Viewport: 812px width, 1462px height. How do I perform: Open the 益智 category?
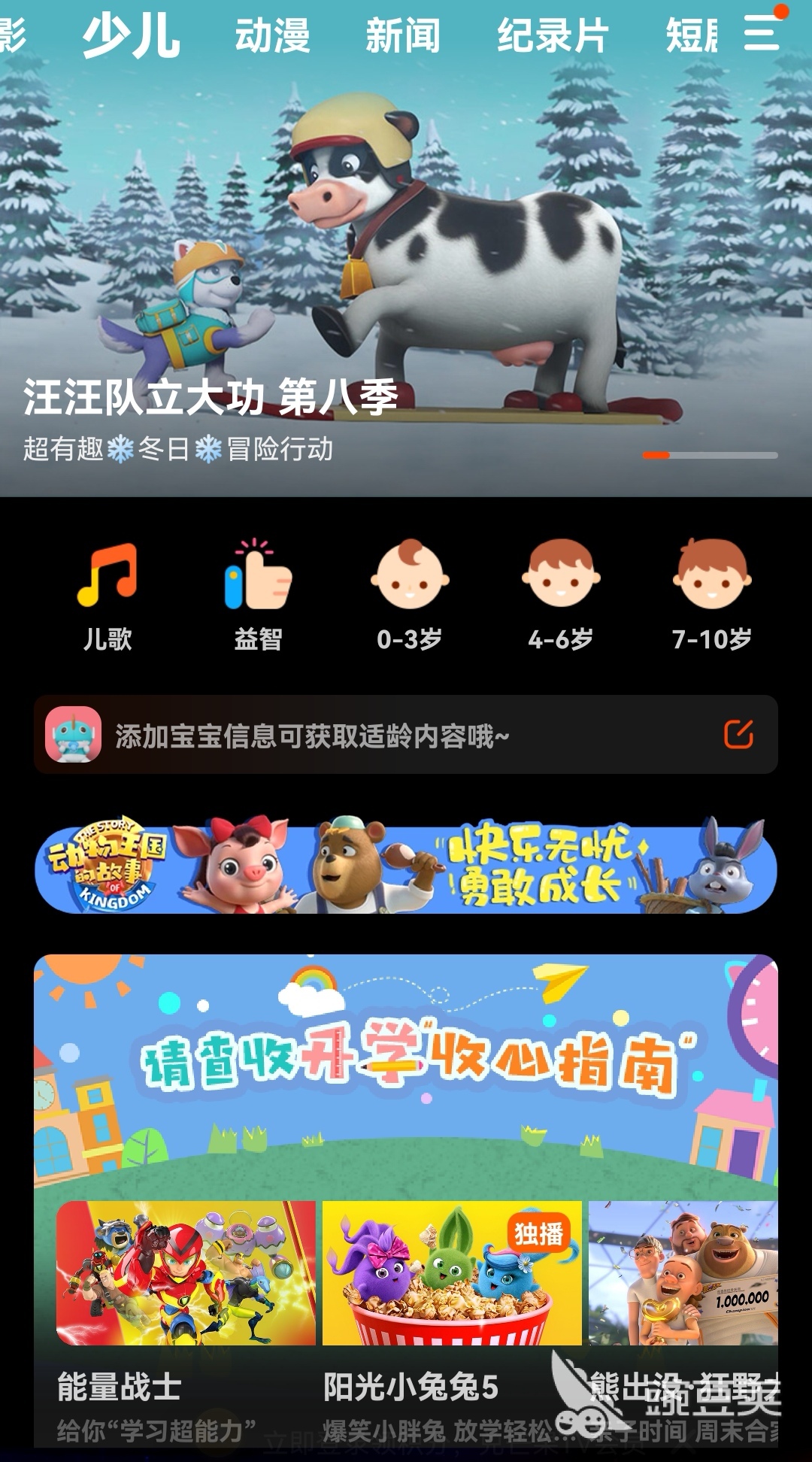[x=258, y=594]
